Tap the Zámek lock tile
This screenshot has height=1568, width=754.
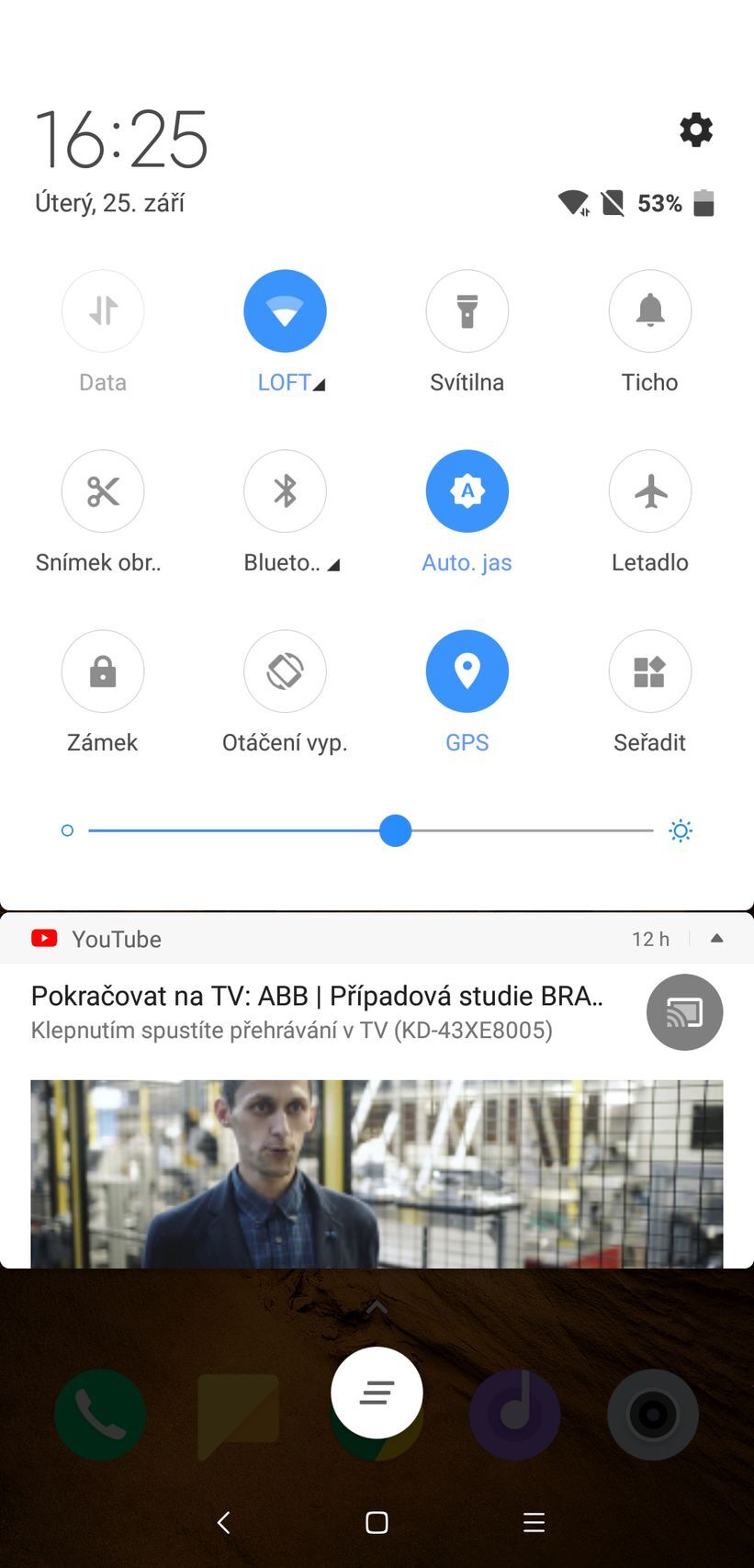[103, 671]
